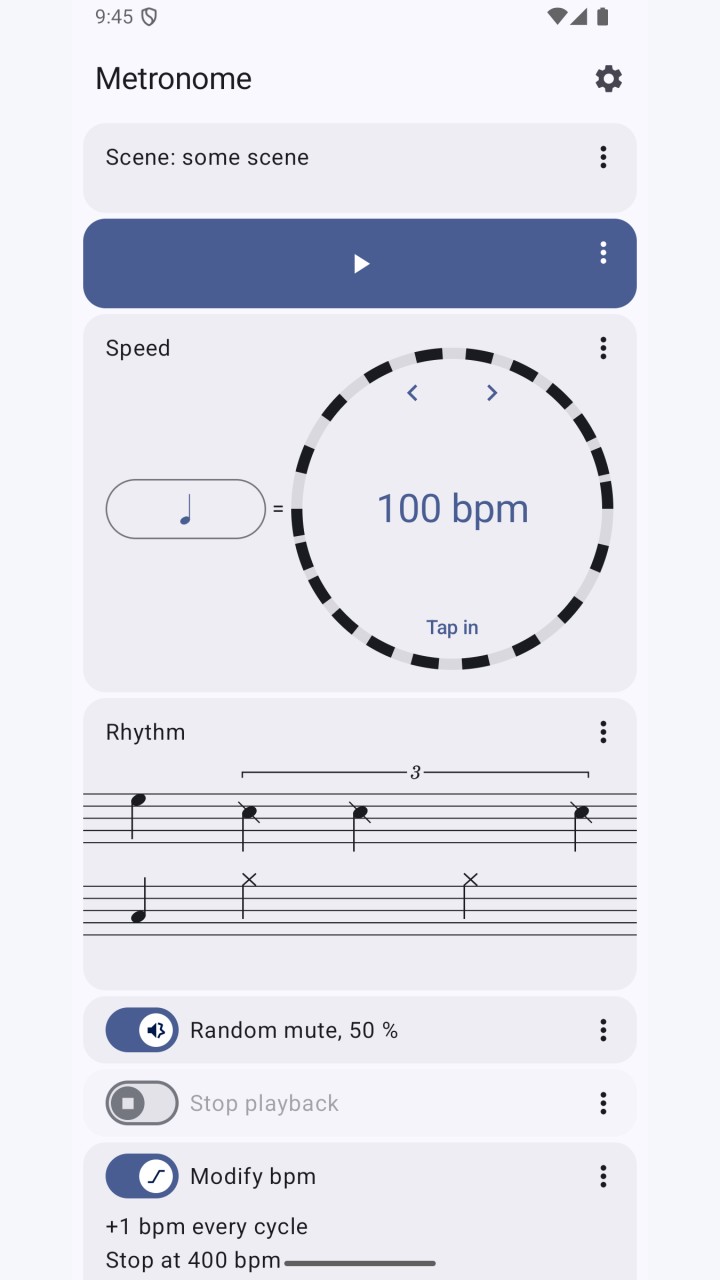Open the Stop playback overflow menu

tap(603, 1103)
